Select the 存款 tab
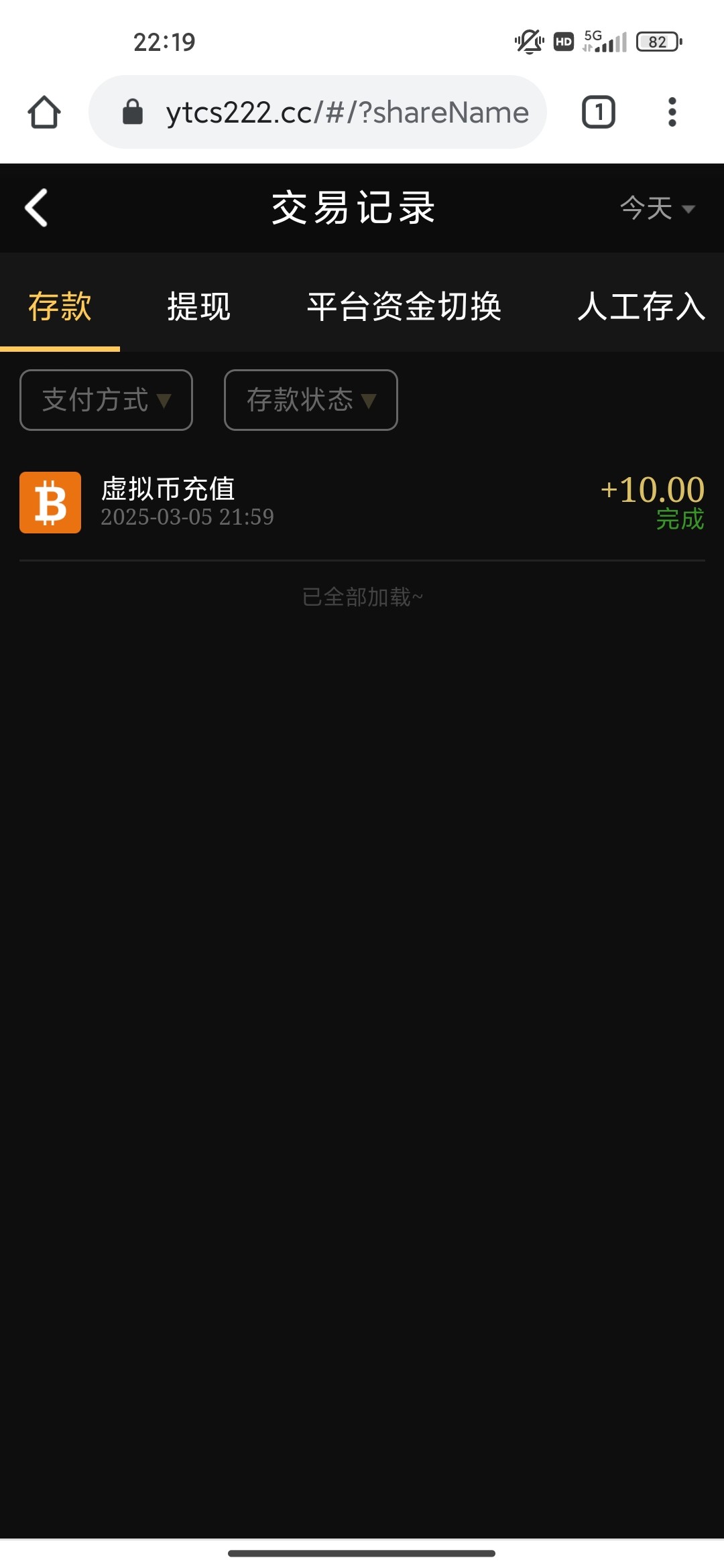Image resolution: width=724 pixels, height=1568 pixels. 60,306
